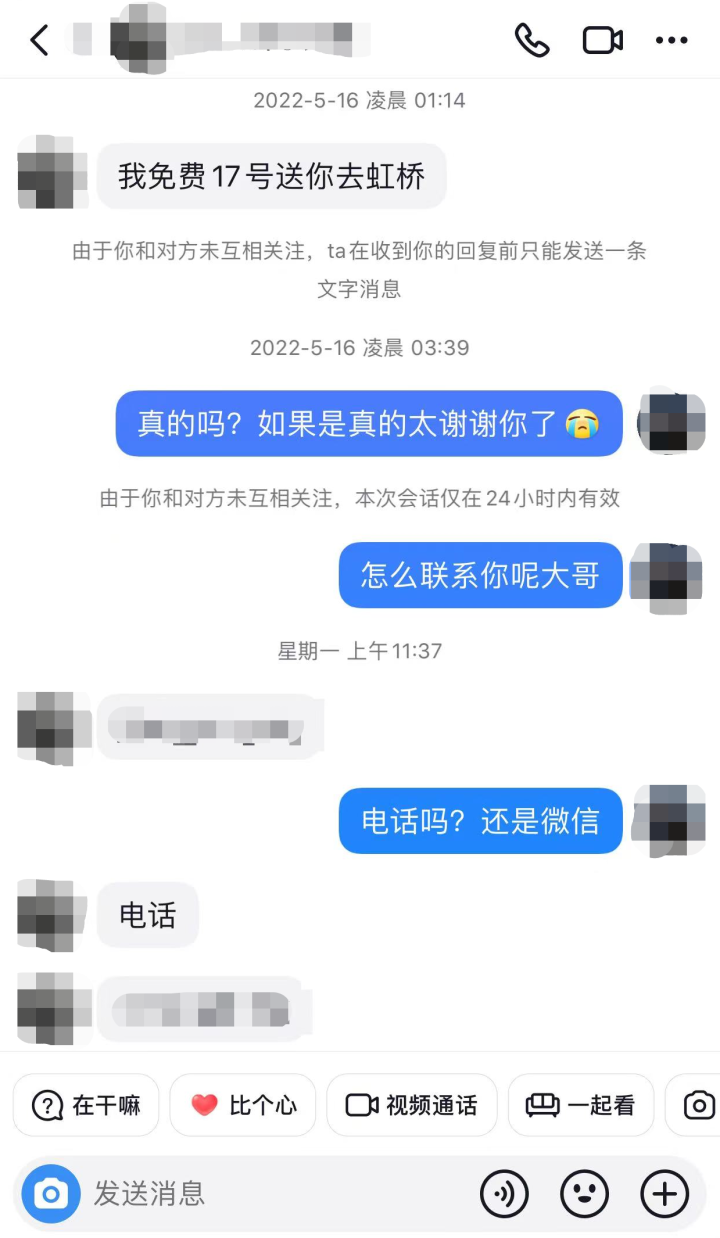Send the 比个心 quick reply
The height and width of the screenshot is (1238, 720).
tap(243, 1105)
